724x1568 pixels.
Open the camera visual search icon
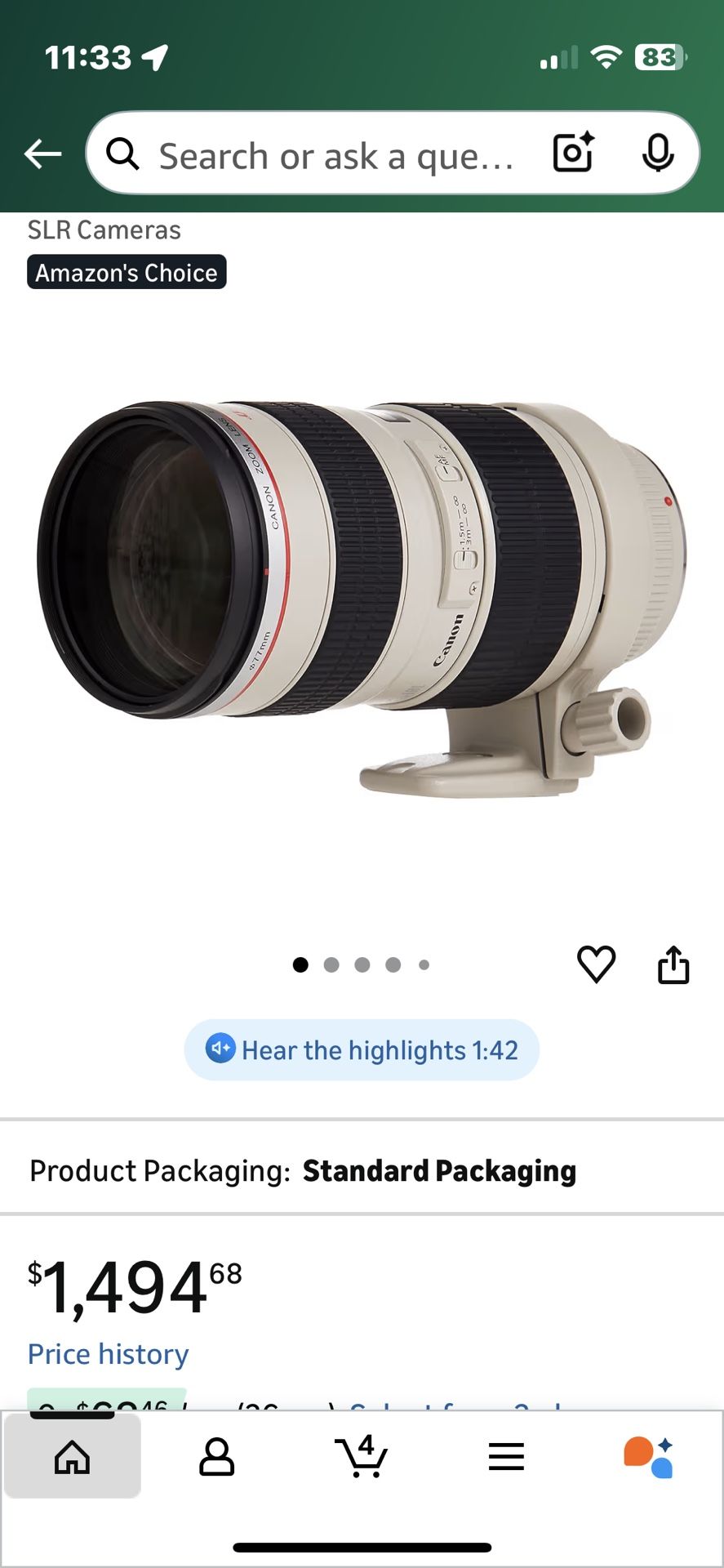coord(573,153)
